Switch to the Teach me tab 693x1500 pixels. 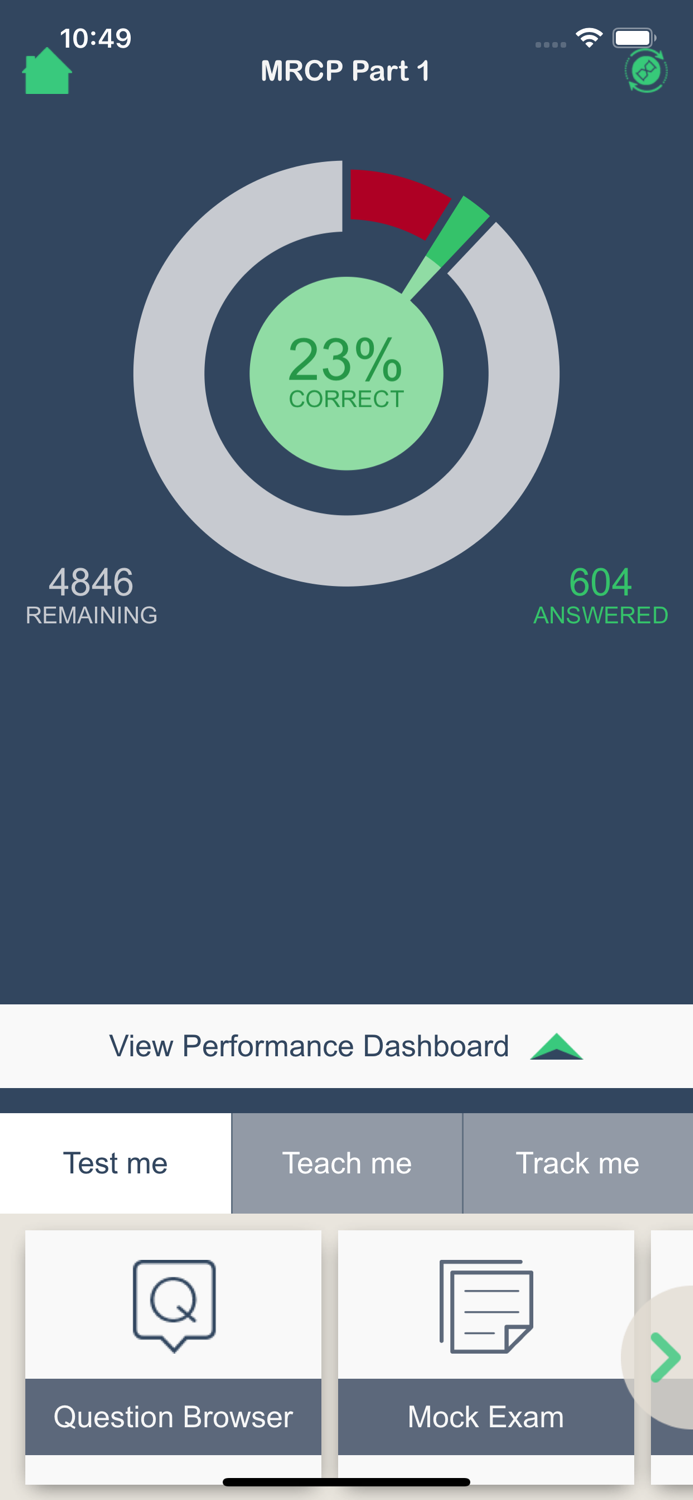(x=347, y=1163)
